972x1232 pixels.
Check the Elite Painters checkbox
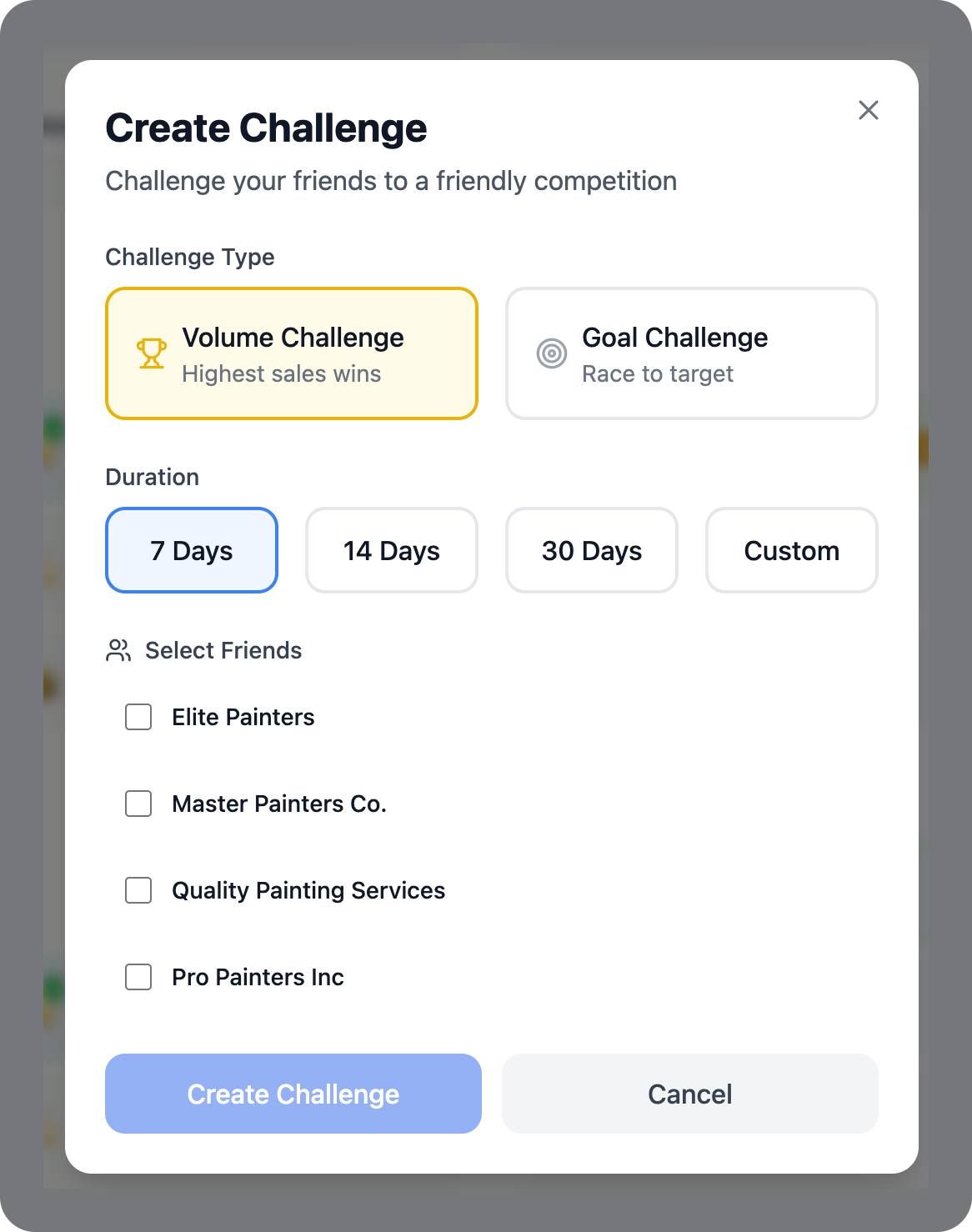[138, 717]
